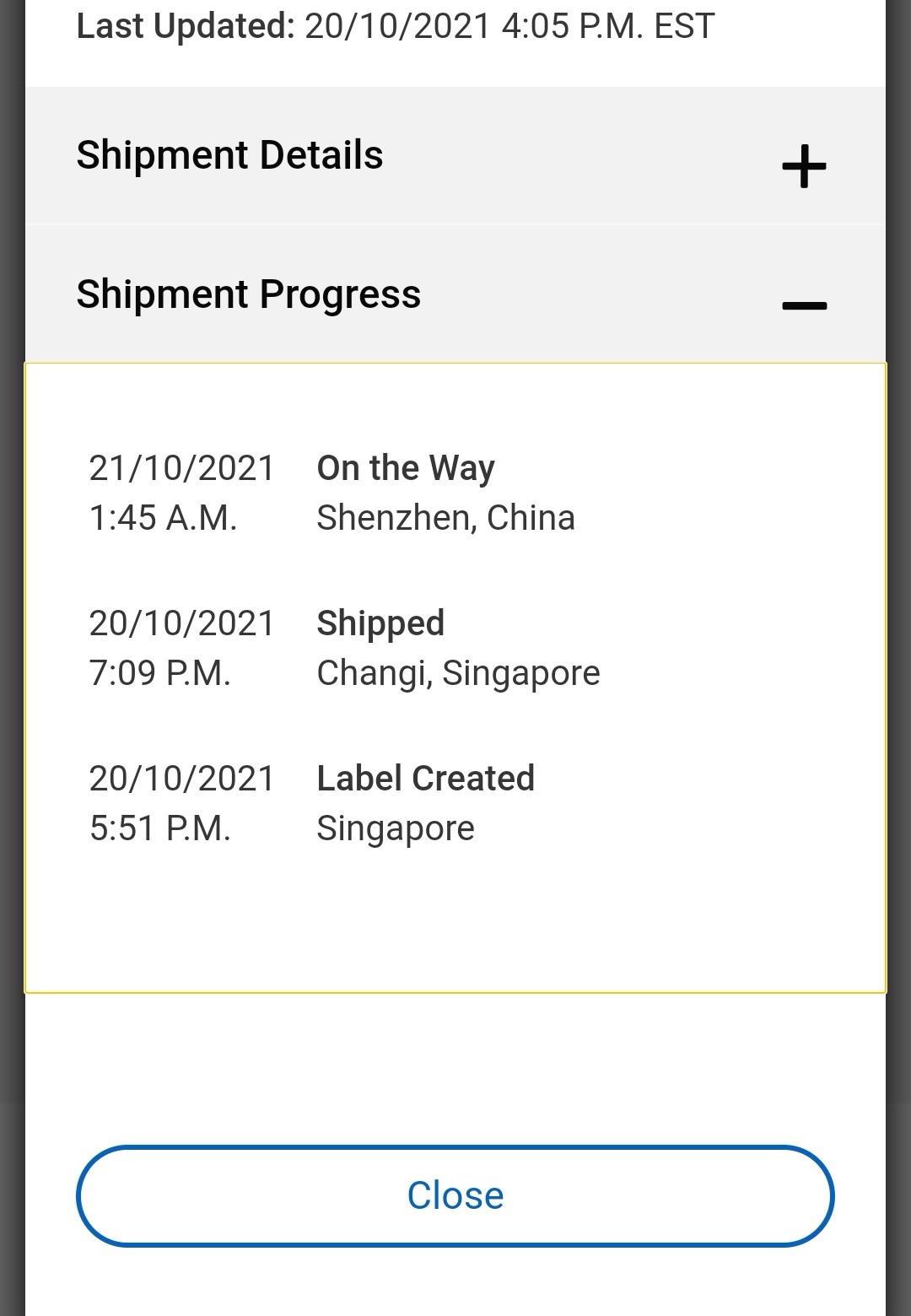This screenshot has width=911, height=1316.
Task: Expand the Shipment Details section
Action: click(x=804, y=165)
